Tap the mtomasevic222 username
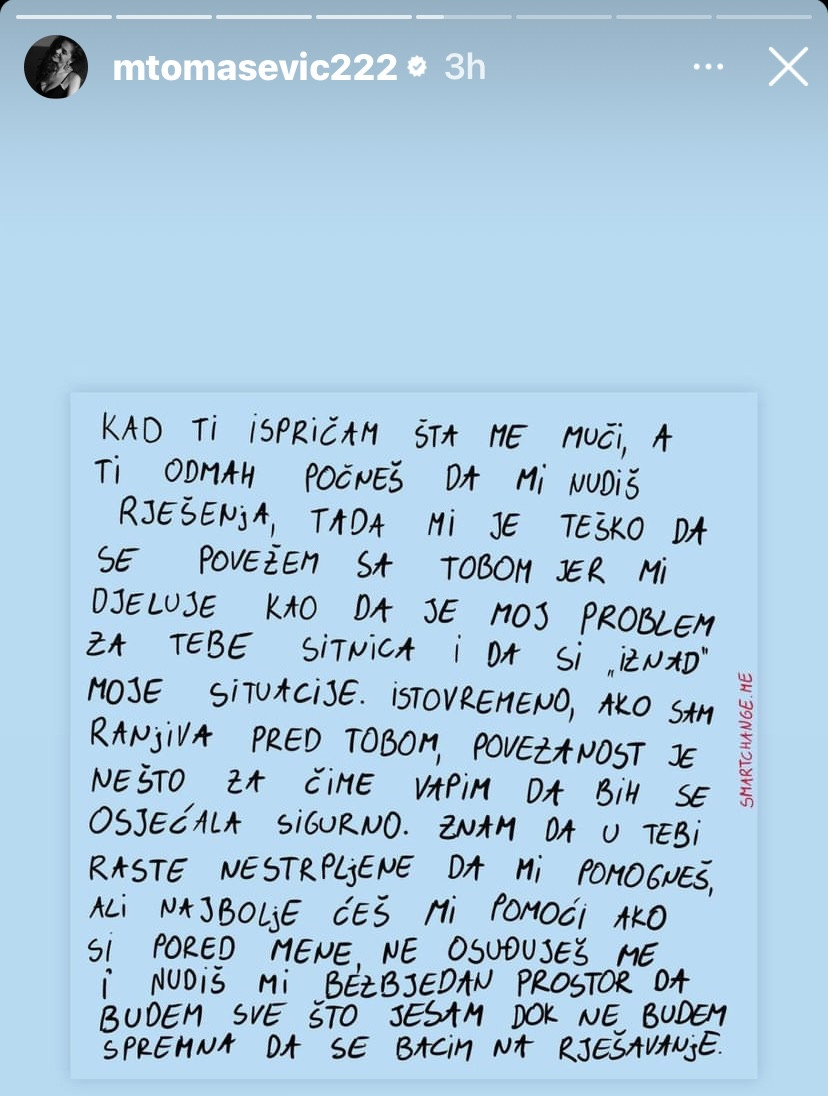 click(x=255, y=67)
